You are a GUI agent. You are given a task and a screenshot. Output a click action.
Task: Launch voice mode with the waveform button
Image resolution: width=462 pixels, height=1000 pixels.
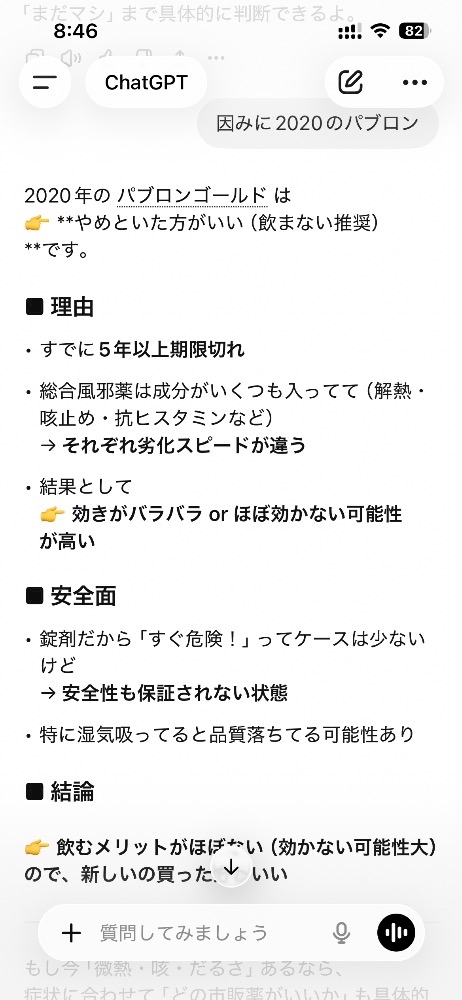tap(396, 933)
